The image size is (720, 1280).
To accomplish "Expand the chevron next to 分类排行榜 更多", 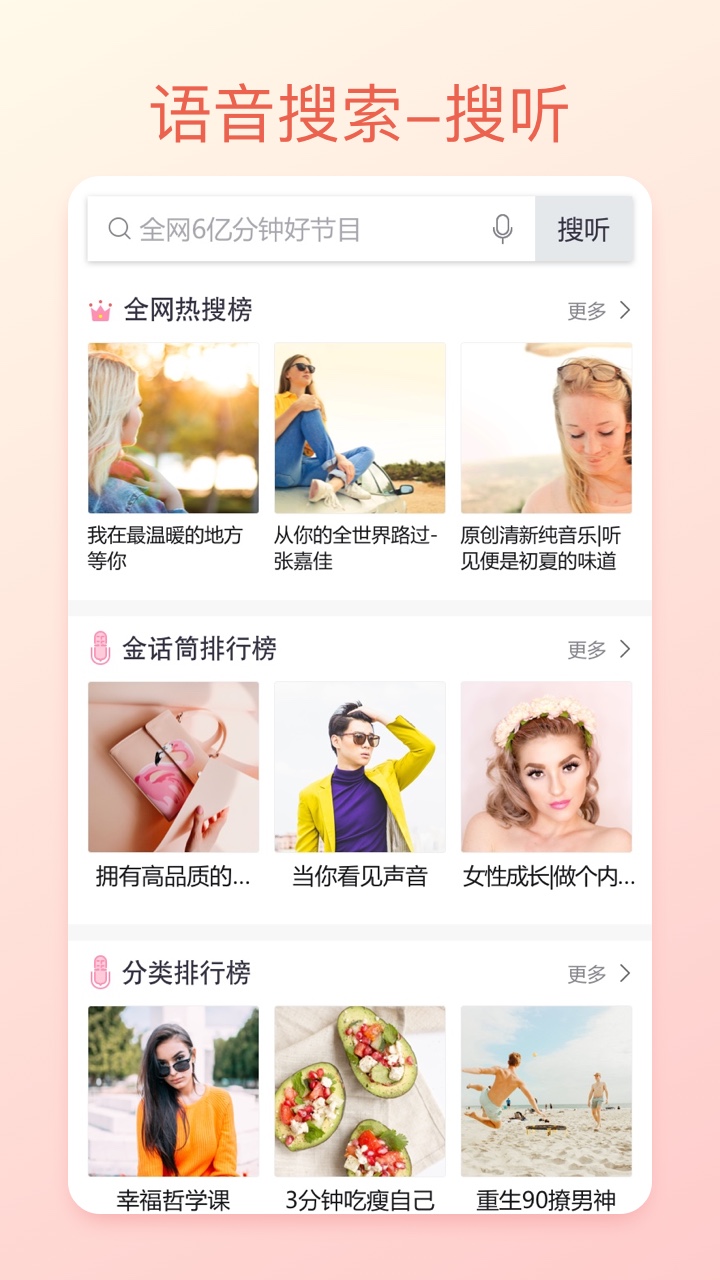I will 625,970.
